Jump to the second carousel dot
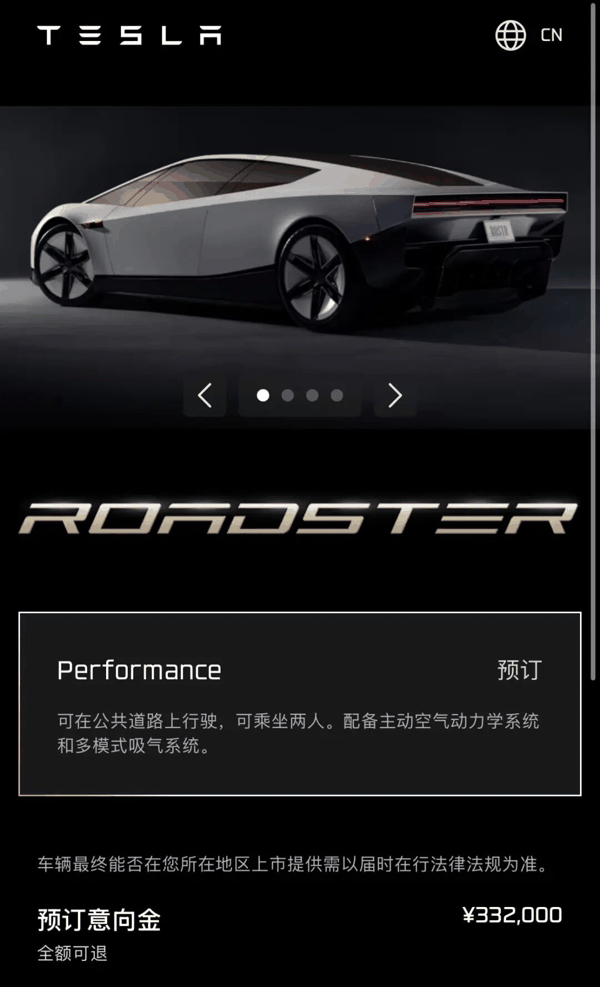Viewport: 600px width, 987px height. click(288, 395)
